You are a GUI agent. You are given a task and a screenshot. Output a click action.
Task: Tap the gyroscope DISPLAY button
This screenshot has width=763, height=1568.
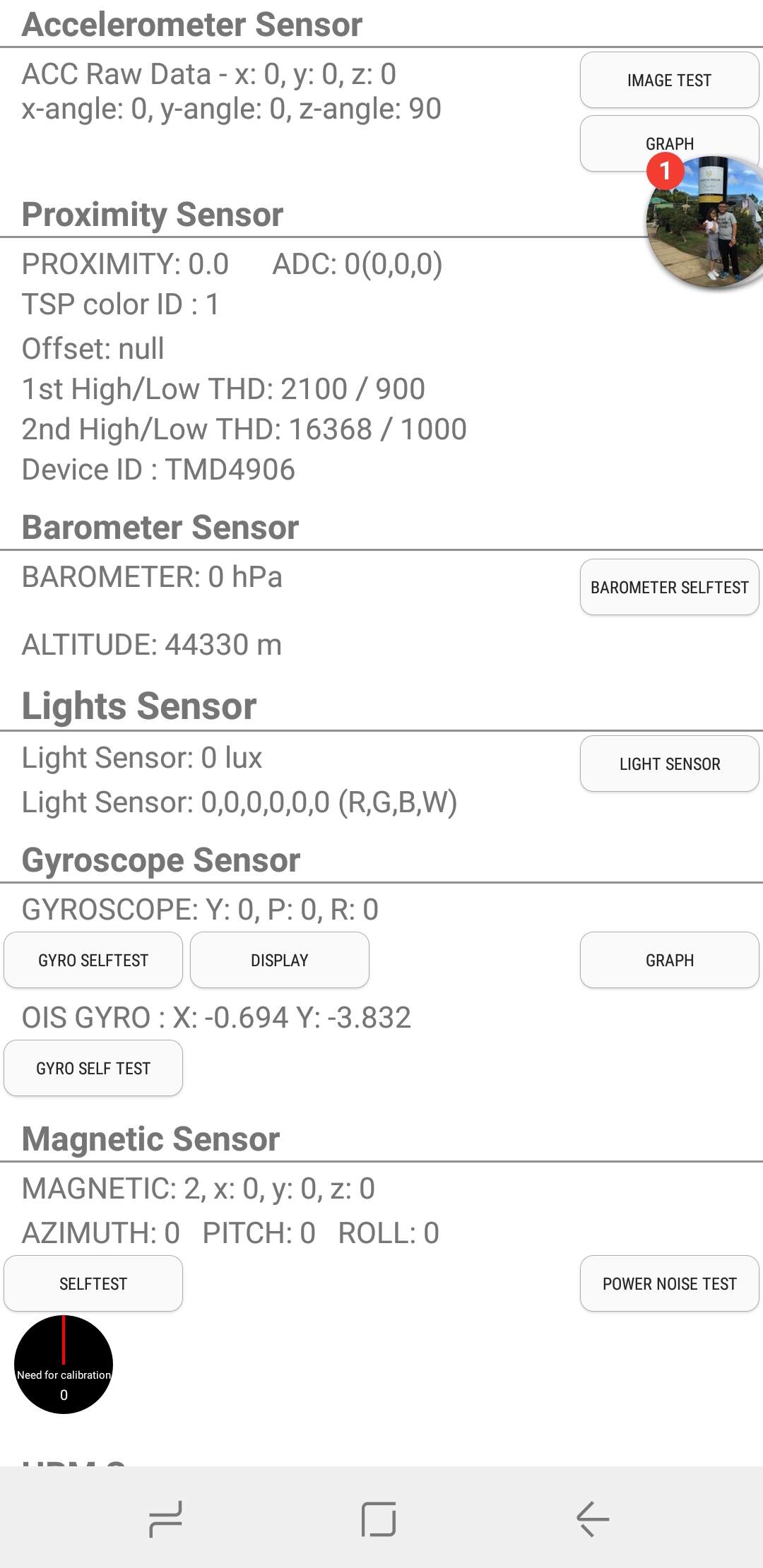coord(279,960)
